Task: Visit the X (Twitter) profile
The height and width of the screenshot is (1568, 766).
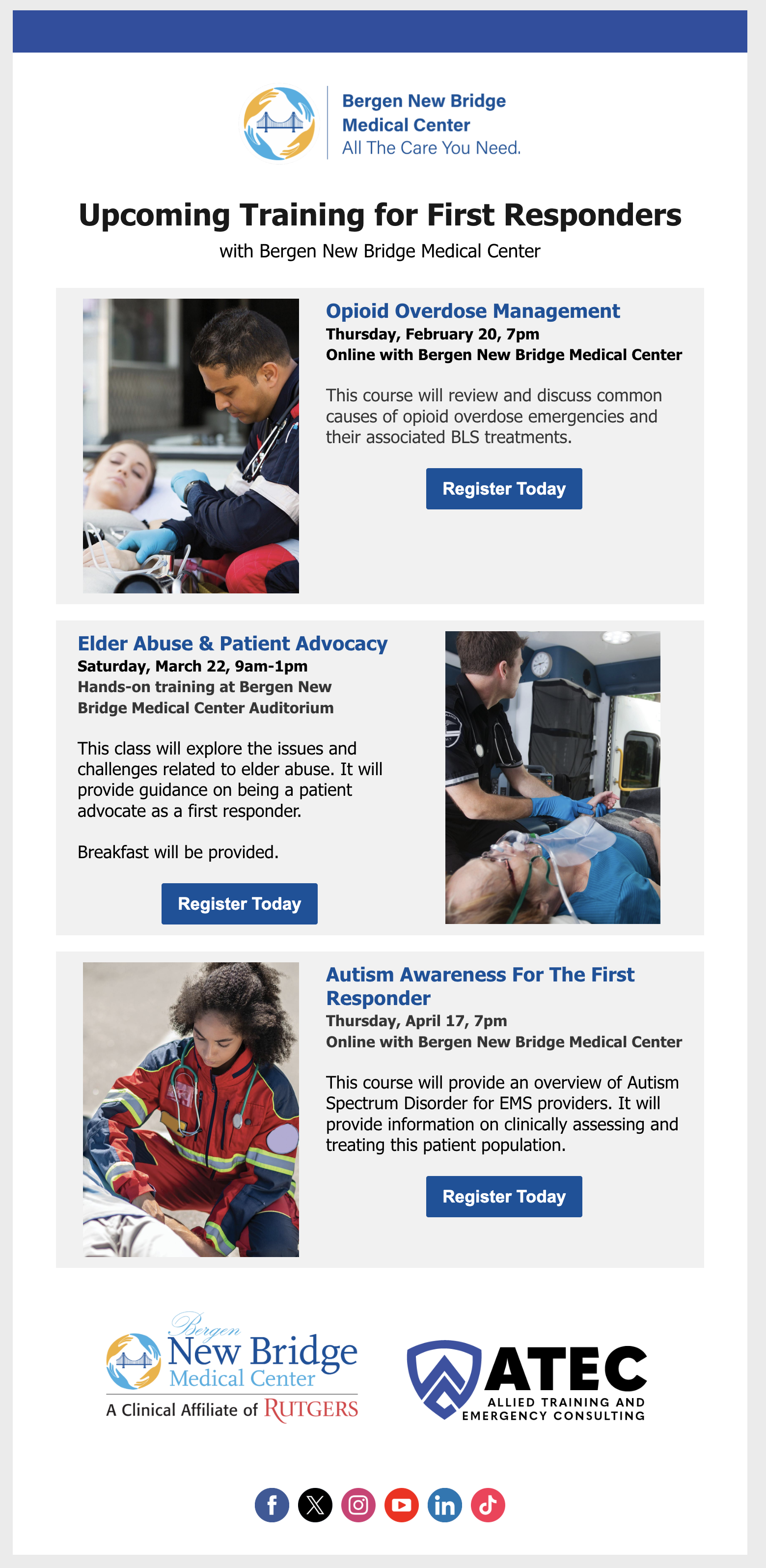Action: pyautogui.click(x=315, y=1505)
